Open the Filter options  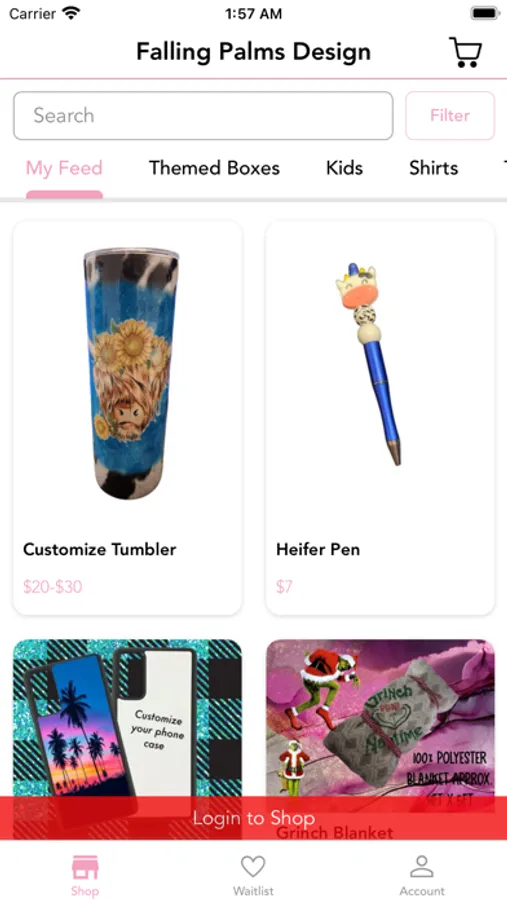pyautogui.click(x=450, y=115)
